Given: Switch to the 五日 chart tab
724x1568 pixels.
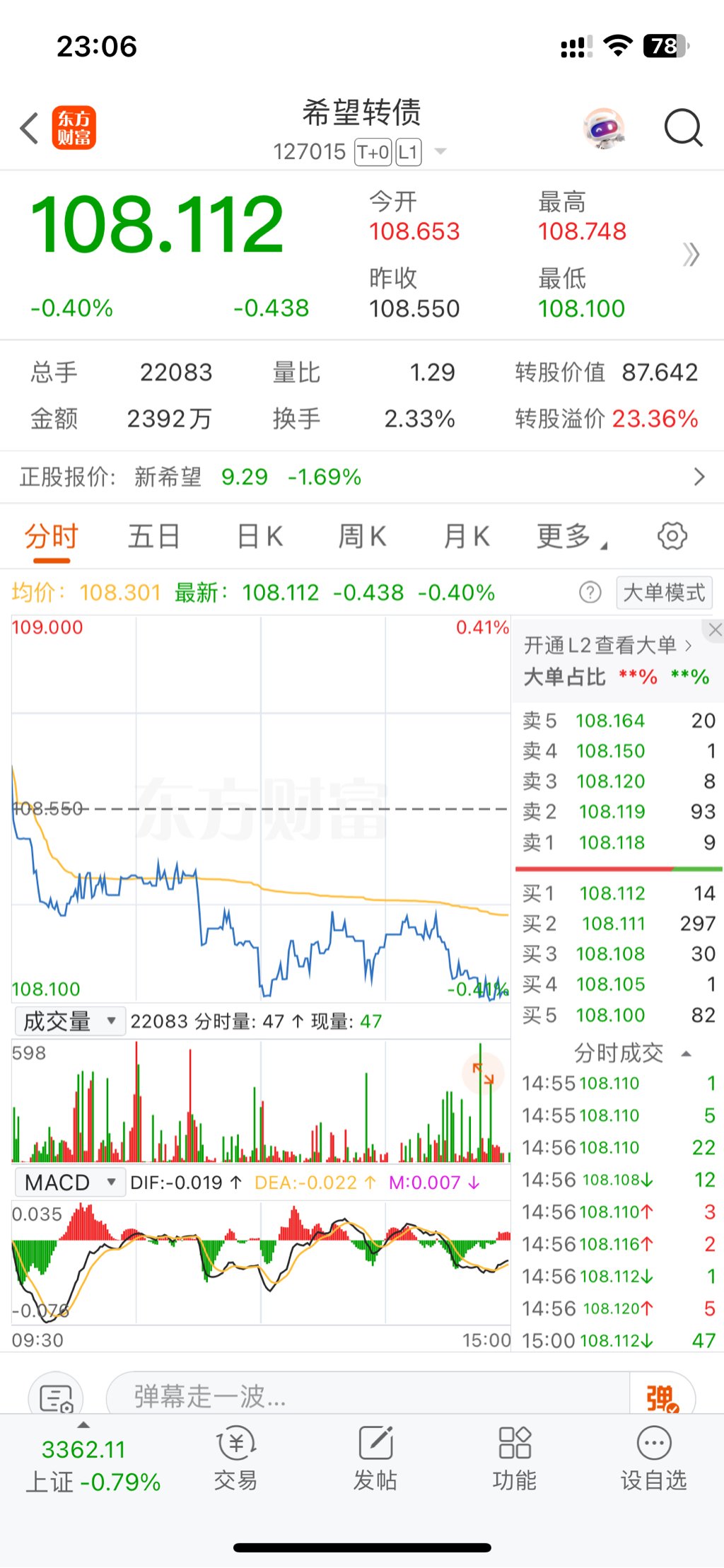Looking at the screenshot, I should pyautogui.click(x=153, y=537).
